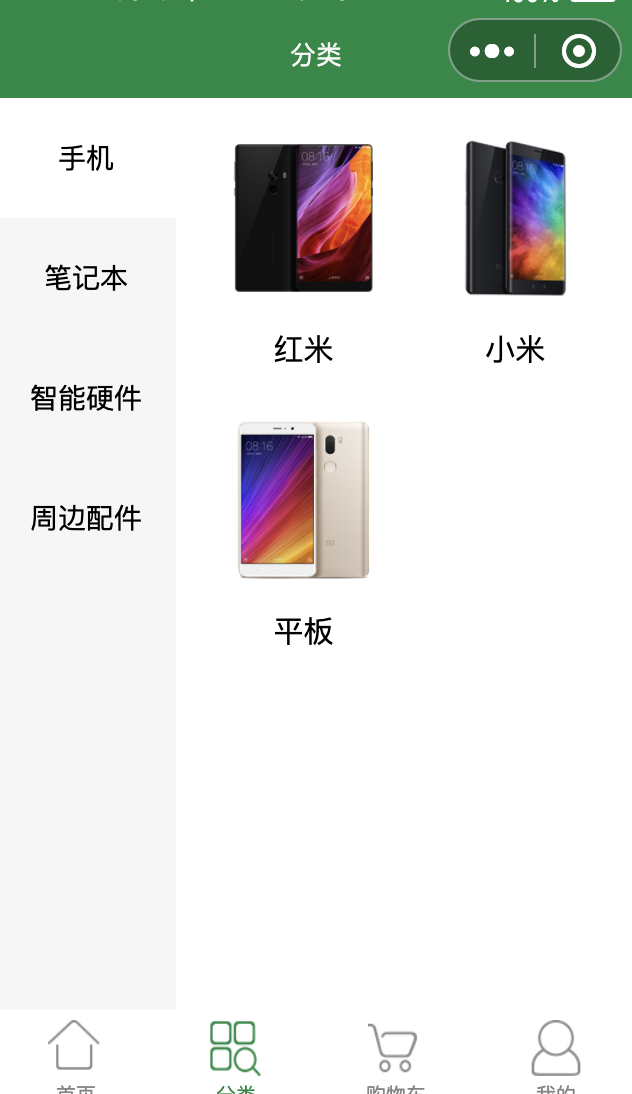Open the mini program more options menu

492,51
